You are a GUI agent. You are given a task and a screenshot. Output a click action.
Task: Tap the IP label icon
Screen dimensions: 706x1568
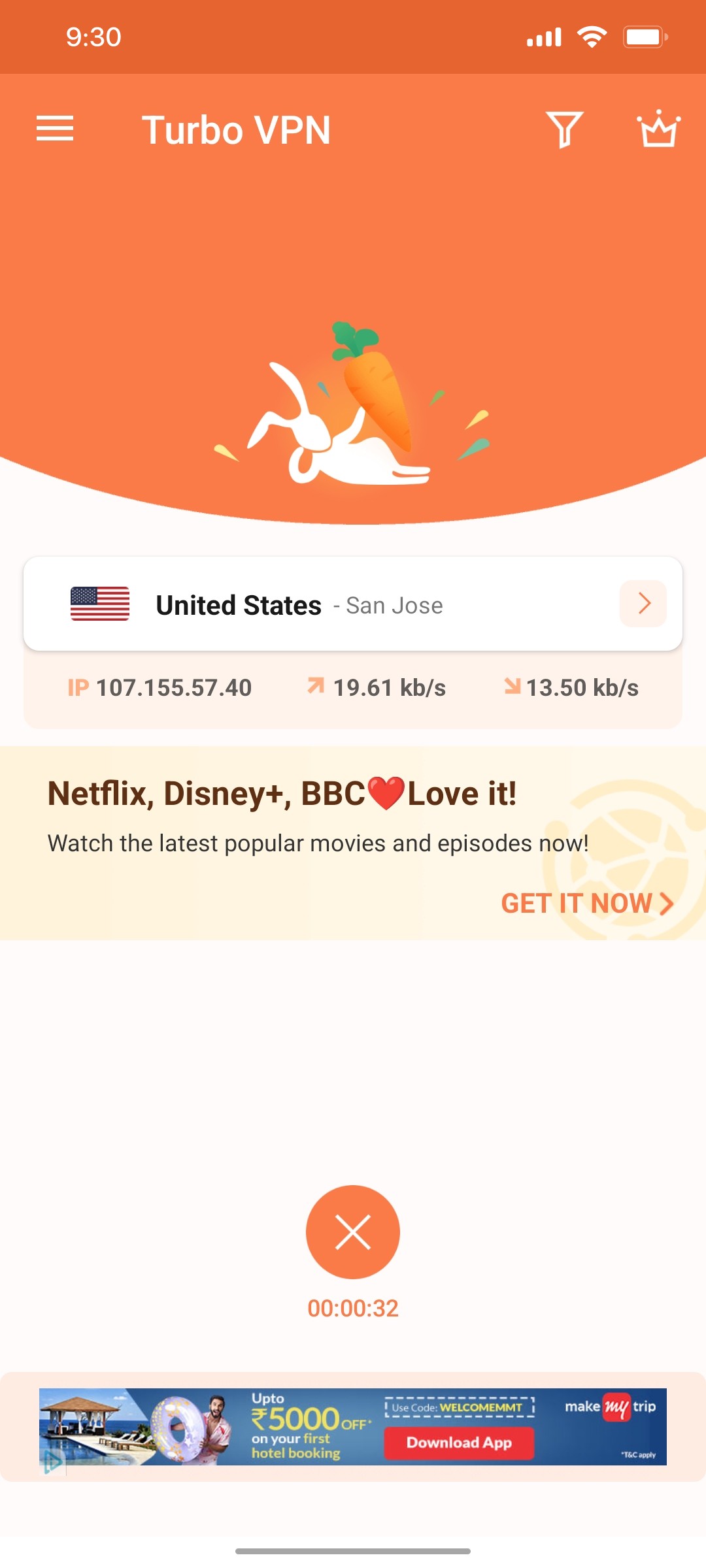(x=78, y=687)
